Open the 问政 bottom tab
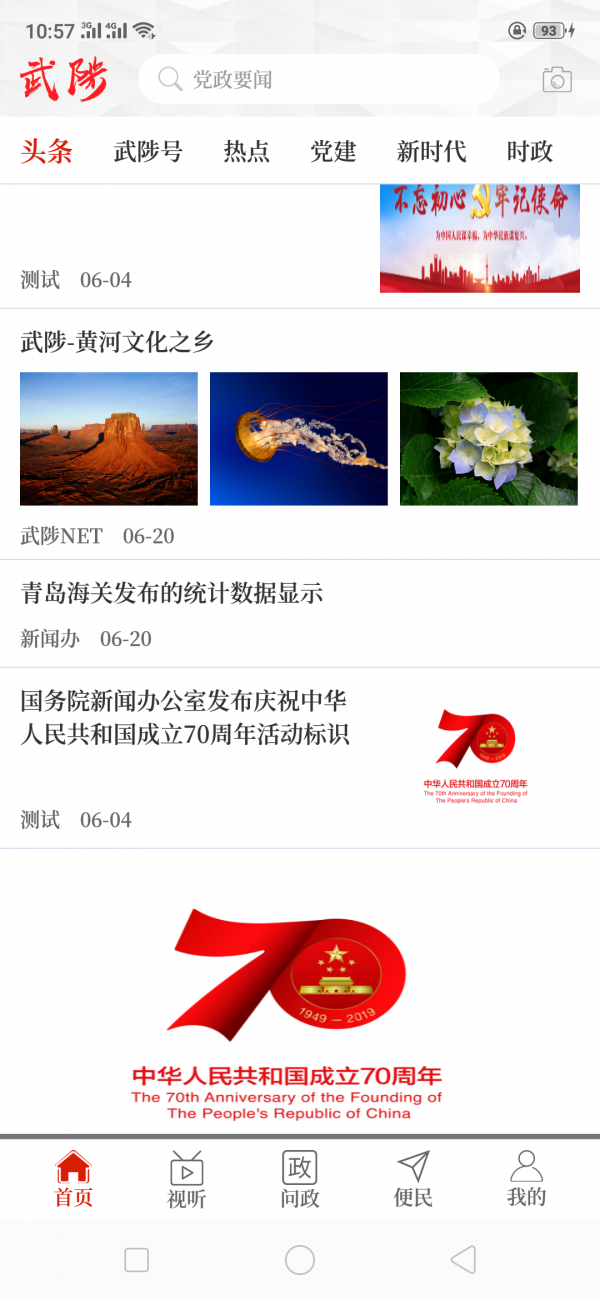Viewport: 600px width, 1300px height. point(300,1179)
